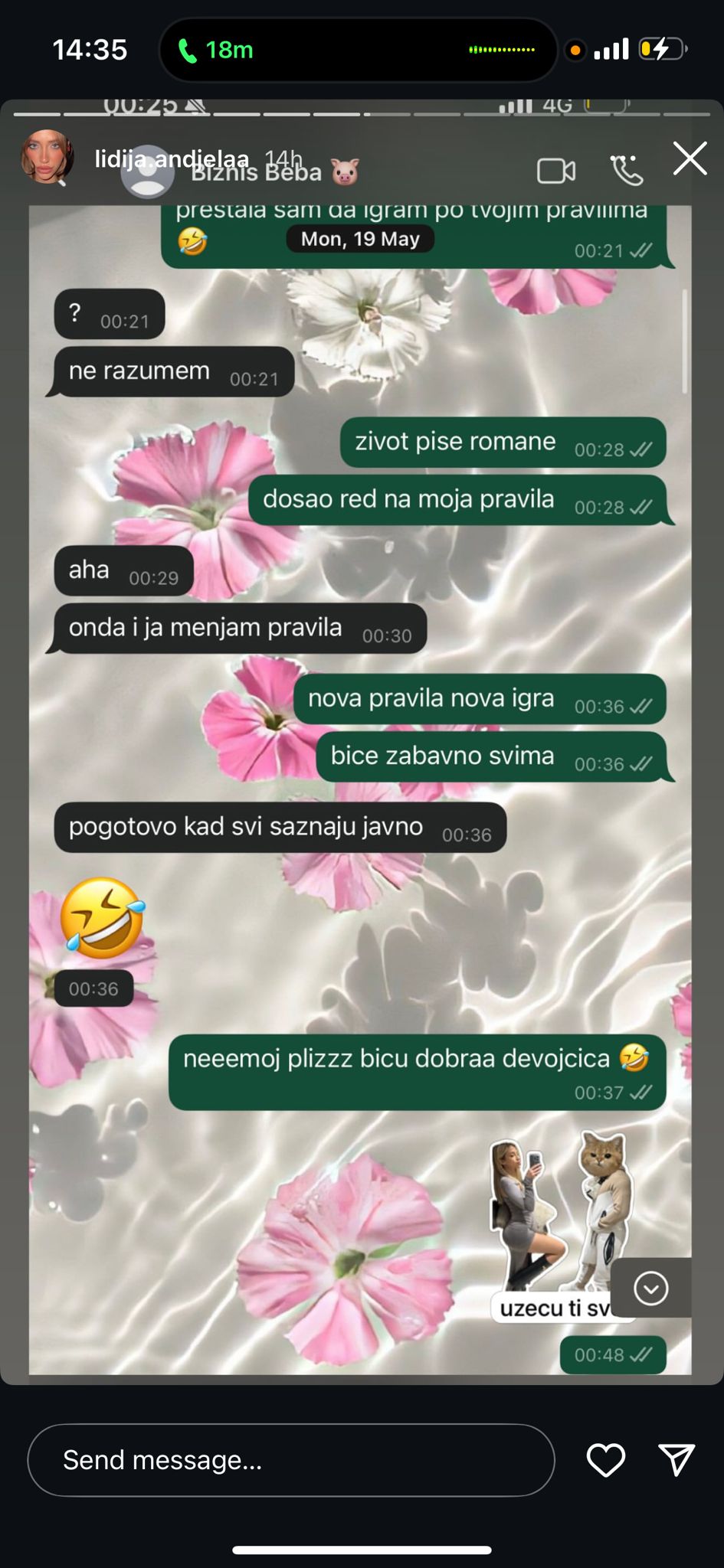This screenshot has width=724, height=1568.
Task: Type in the Send message field
Action: (291, 1460)
